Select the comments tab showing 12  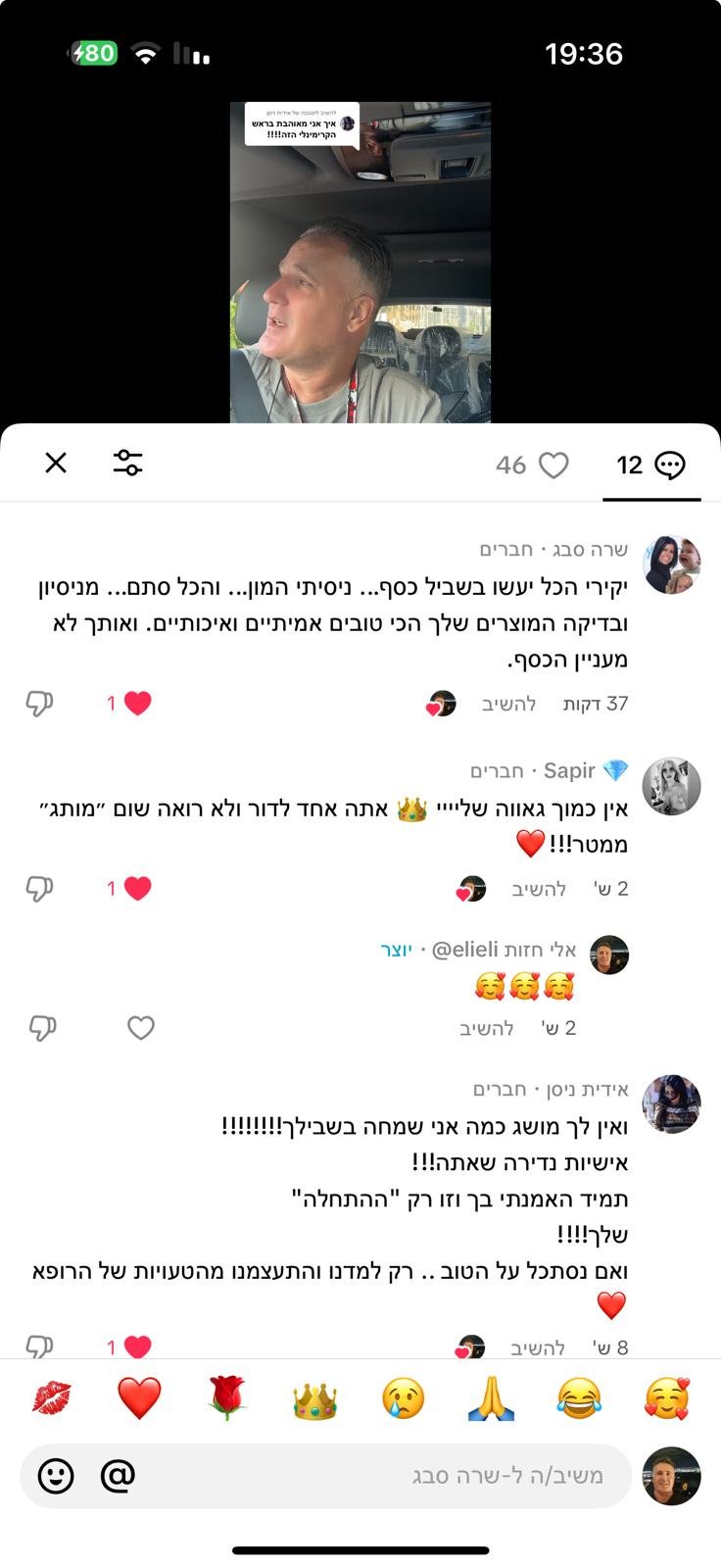pyautogui.click(x=650, y=465)
